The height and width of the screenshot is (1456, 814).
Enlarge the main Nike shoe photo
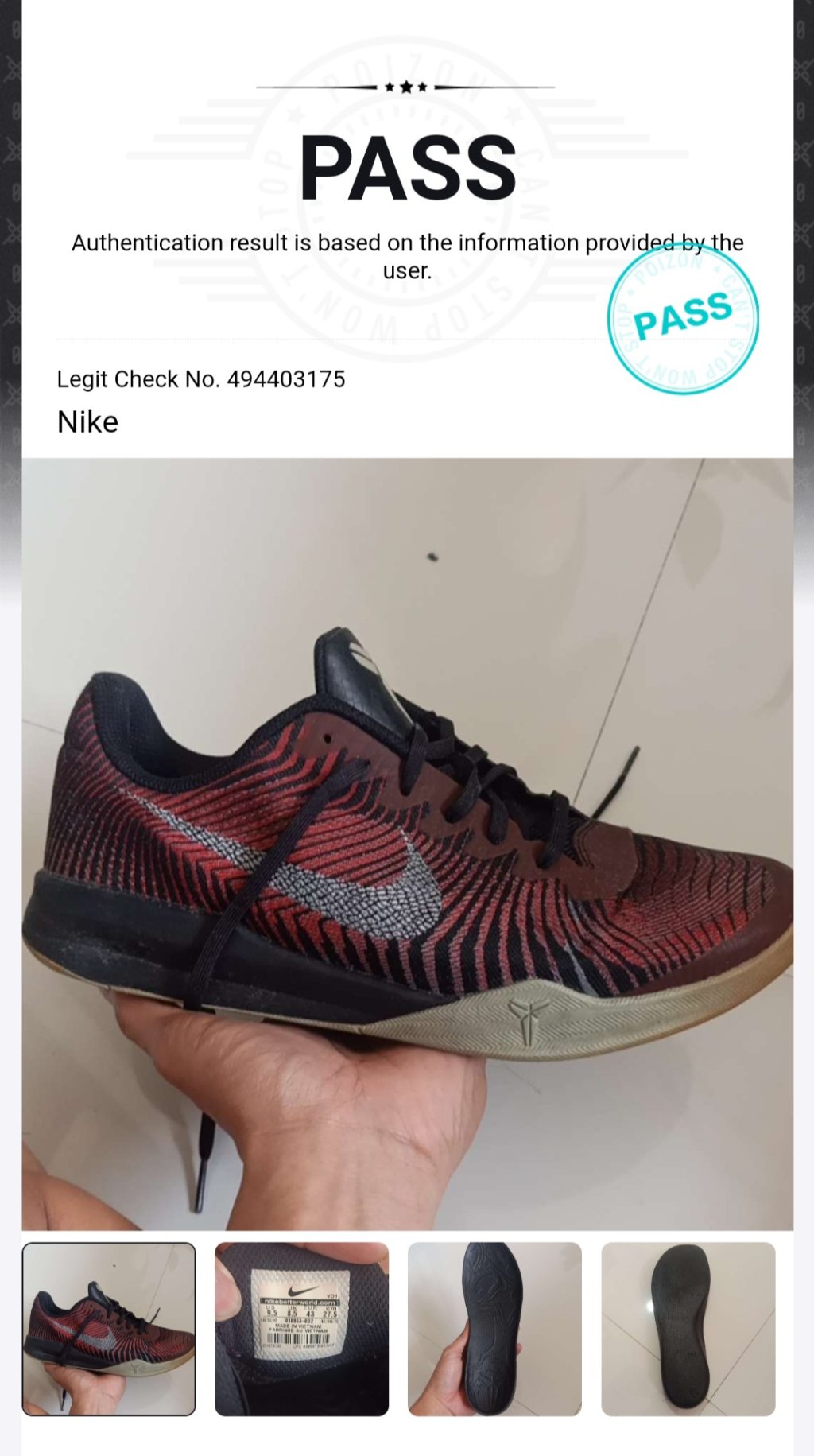(407, 843)
